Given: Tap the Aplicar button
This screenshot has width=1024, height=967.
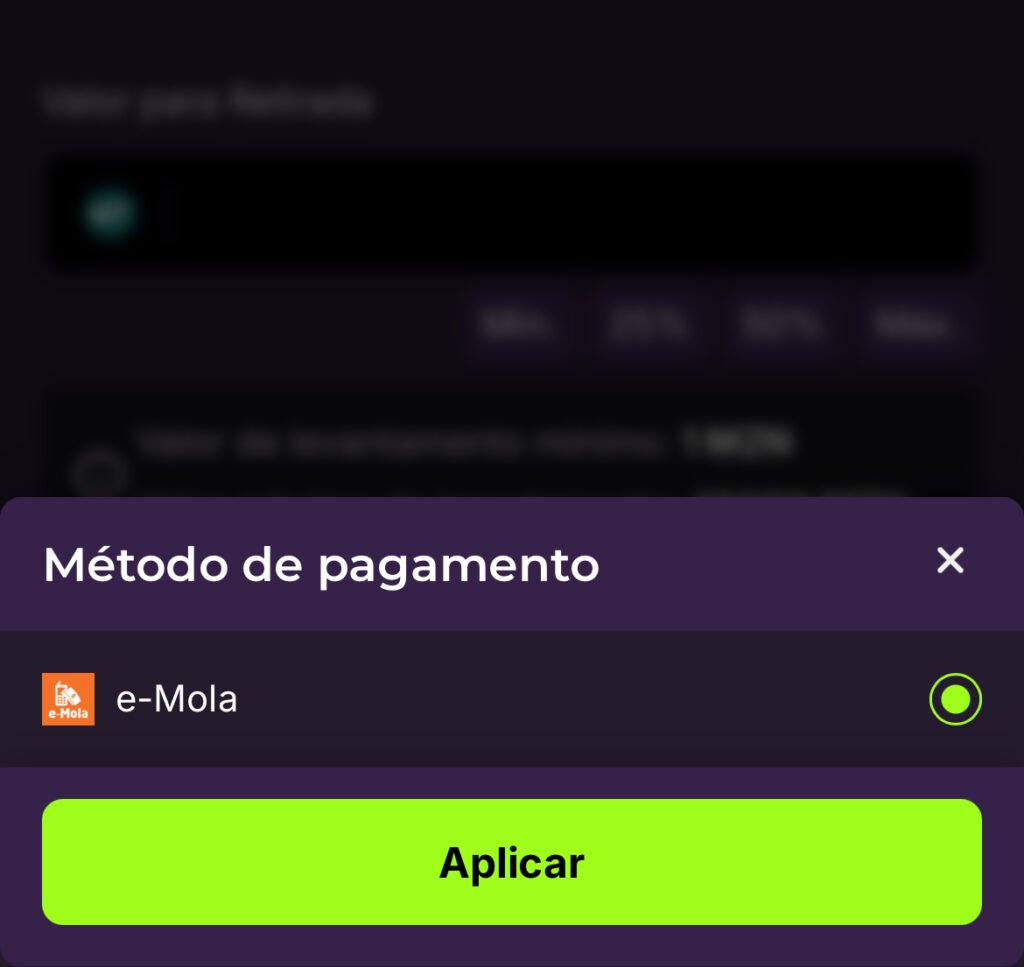Looking at the screenshot, I should pyautogui.click(x=511, y=862).
